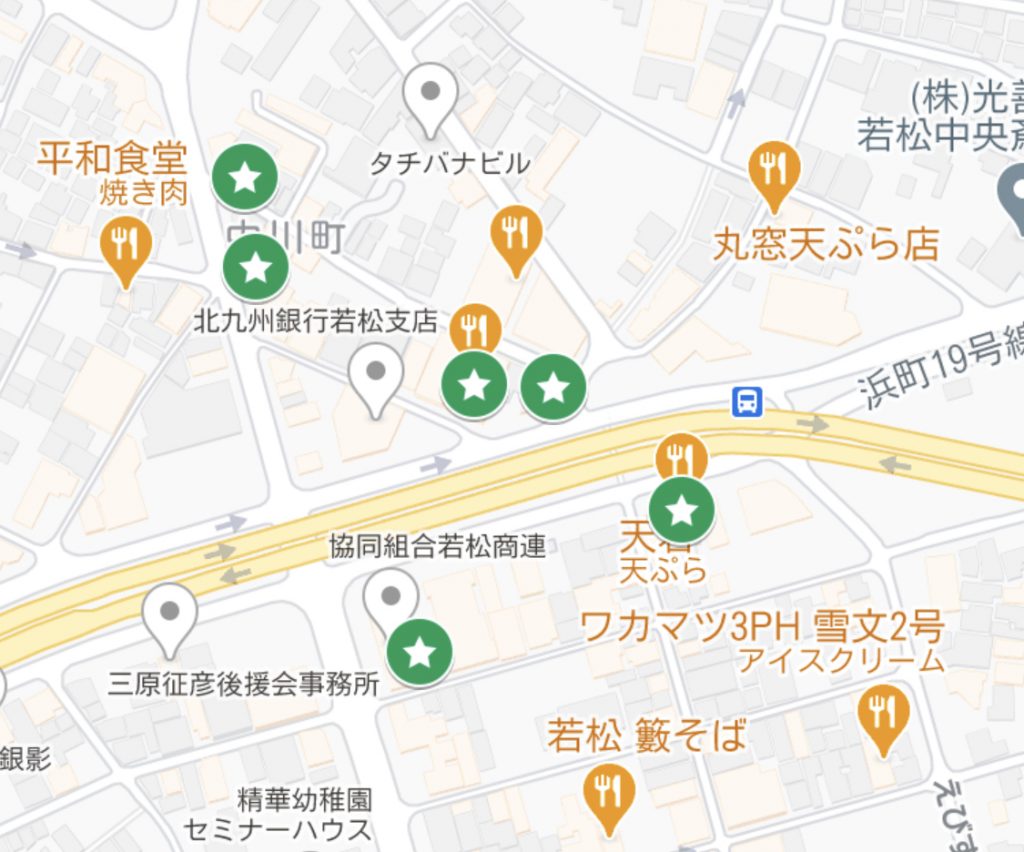
Task: Open the saved star beside the 協同組合若松商連 pin
Action: click(419, 654)
